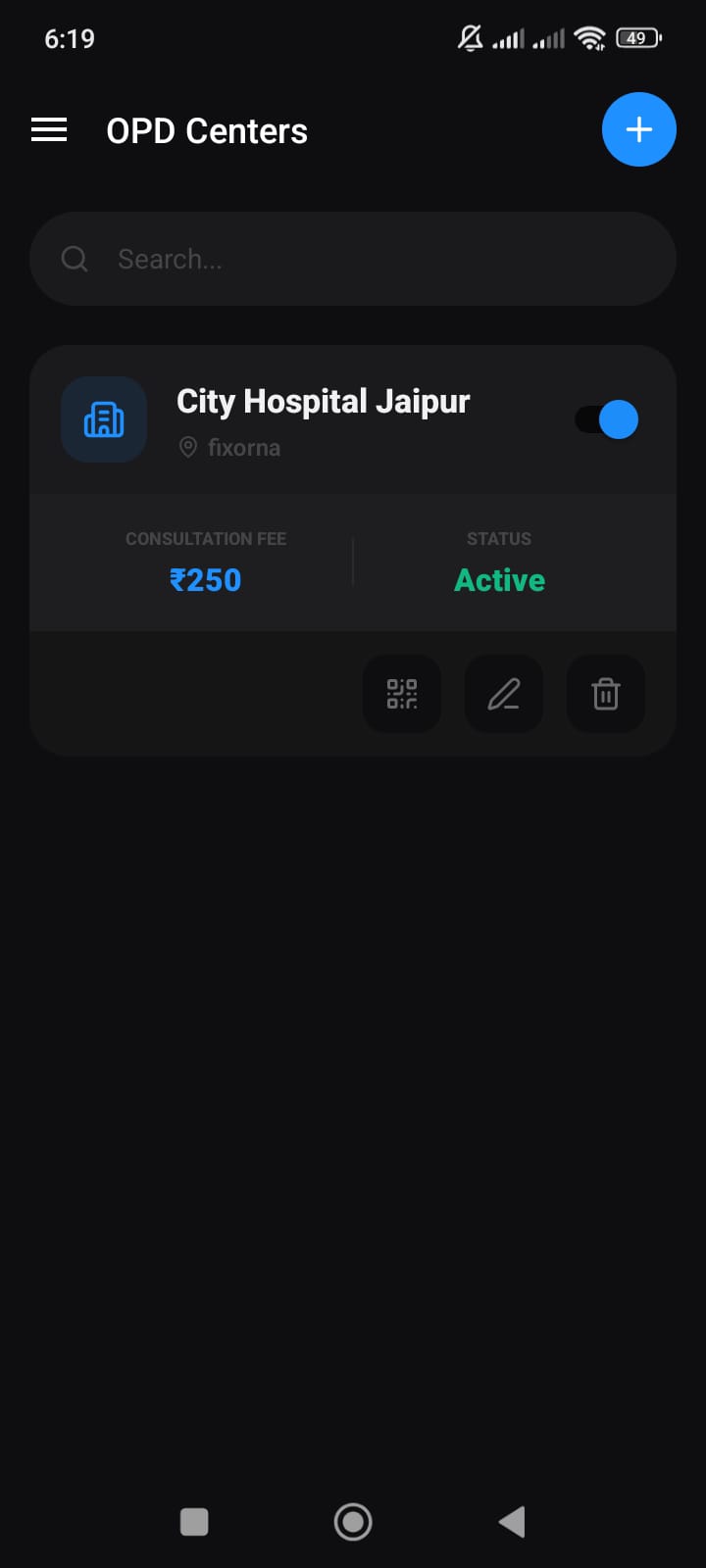The width and height of the screenshot is (706, 1568).
Task: Go to the home screen
Action: pos(353,1522)
